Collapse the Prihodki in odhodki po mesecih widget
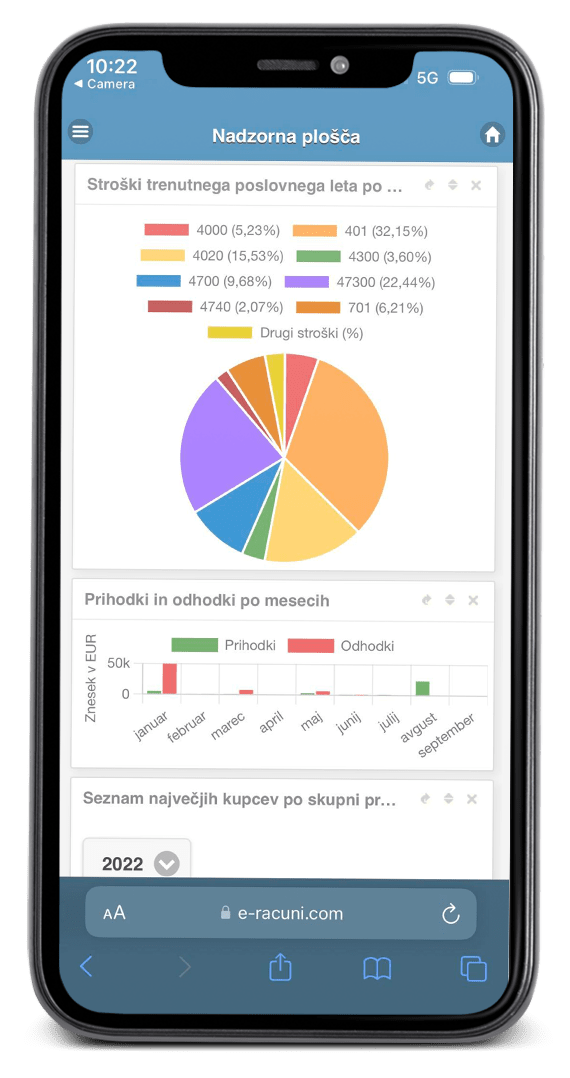Screen dimensions: 570x1078 coord(450,600)
